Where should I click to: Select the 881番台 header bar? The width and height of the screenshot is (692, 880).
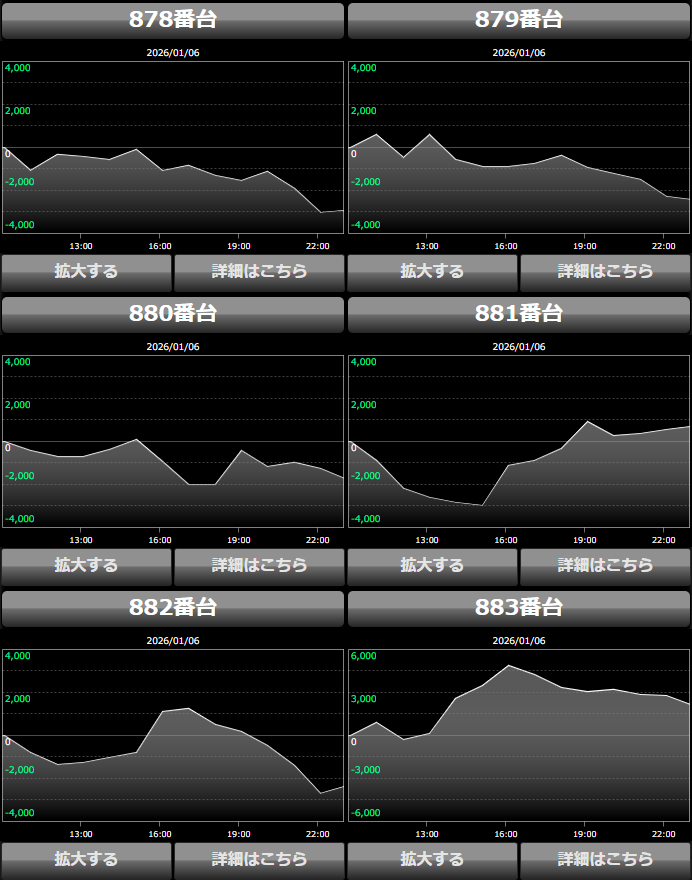[x=519, y=314]
